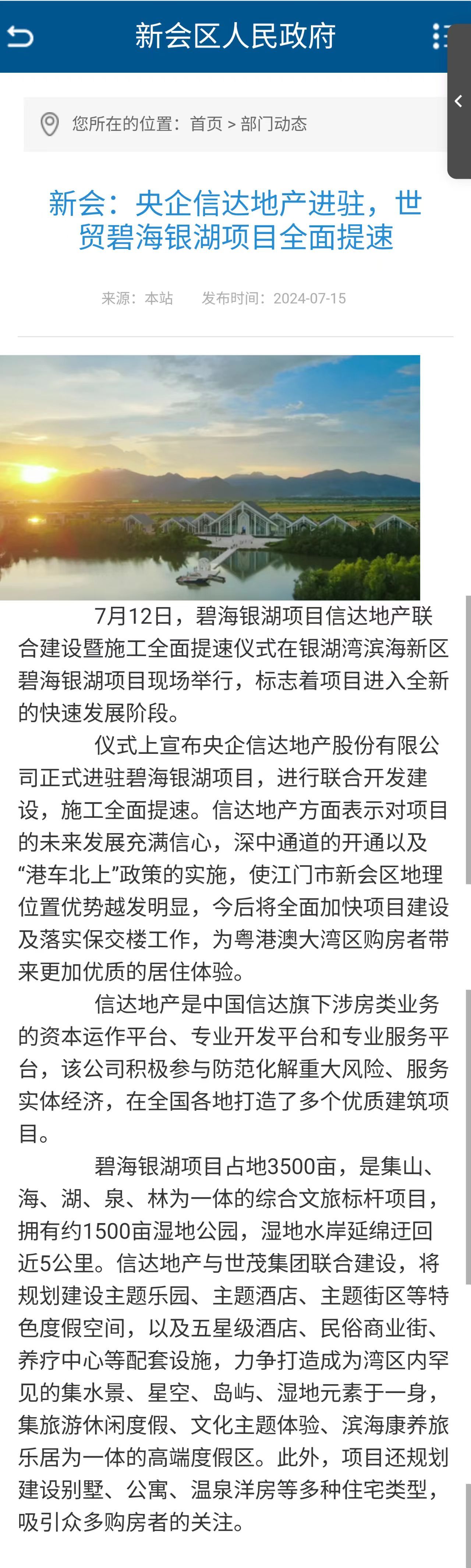Open 首页 in the breadcrumb
Screen dimensions: 471x1568
coord(206,124)
